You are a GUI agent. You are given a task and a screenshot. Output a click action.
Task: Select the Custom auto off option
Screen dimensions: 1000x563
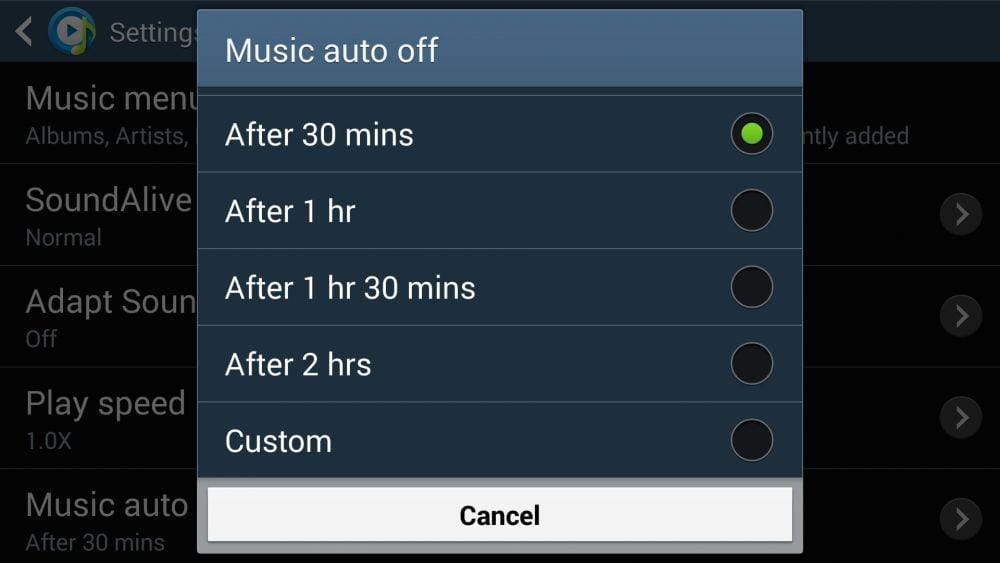tap(498, 440)
